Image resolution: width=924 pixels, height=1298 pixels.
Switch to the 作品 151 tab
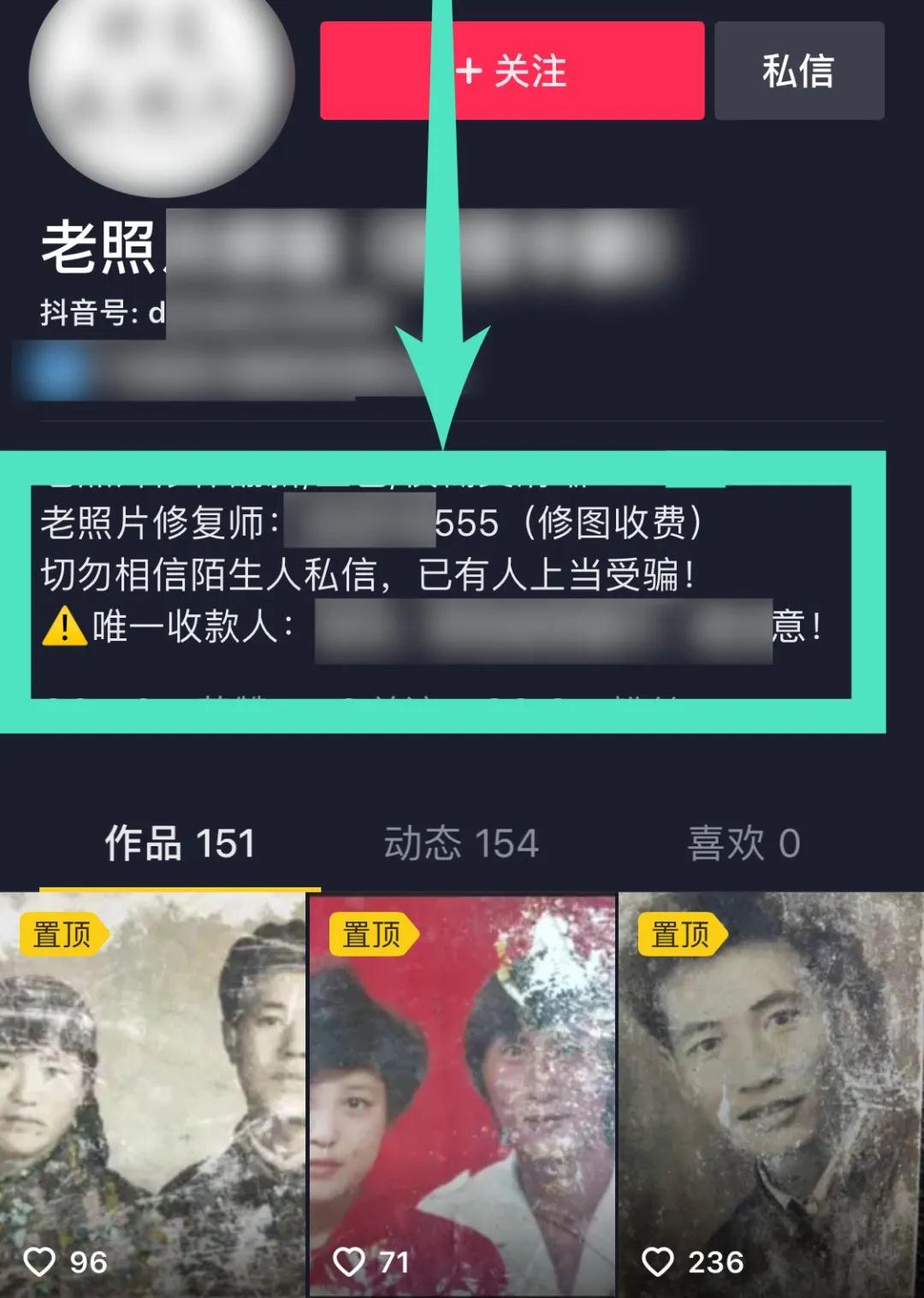[x=180, y=844]
